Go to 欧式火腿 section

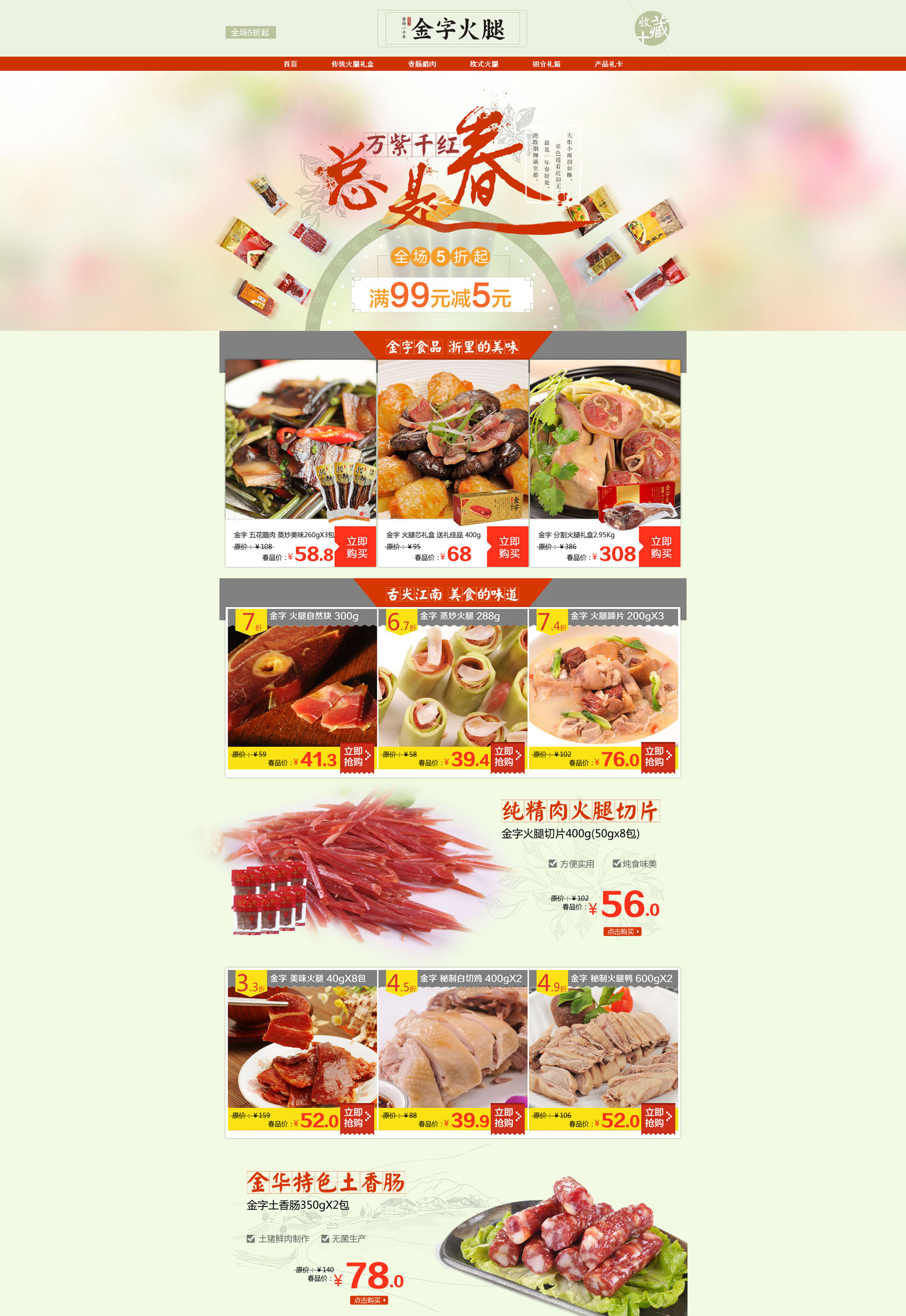click(484, 64)
